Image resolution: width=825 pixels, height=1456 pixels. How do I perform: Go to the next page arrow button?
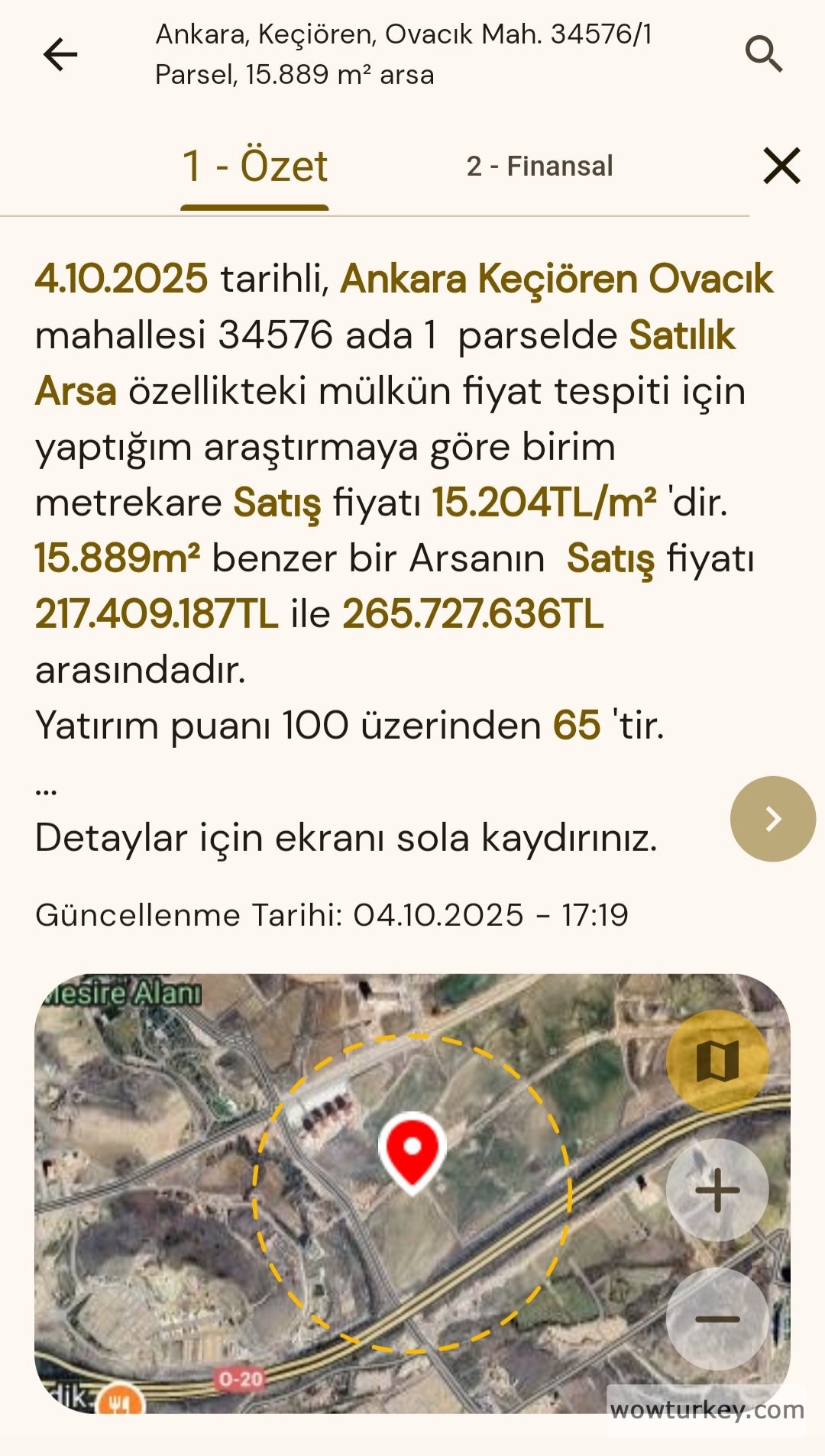[x=772, y=819]
